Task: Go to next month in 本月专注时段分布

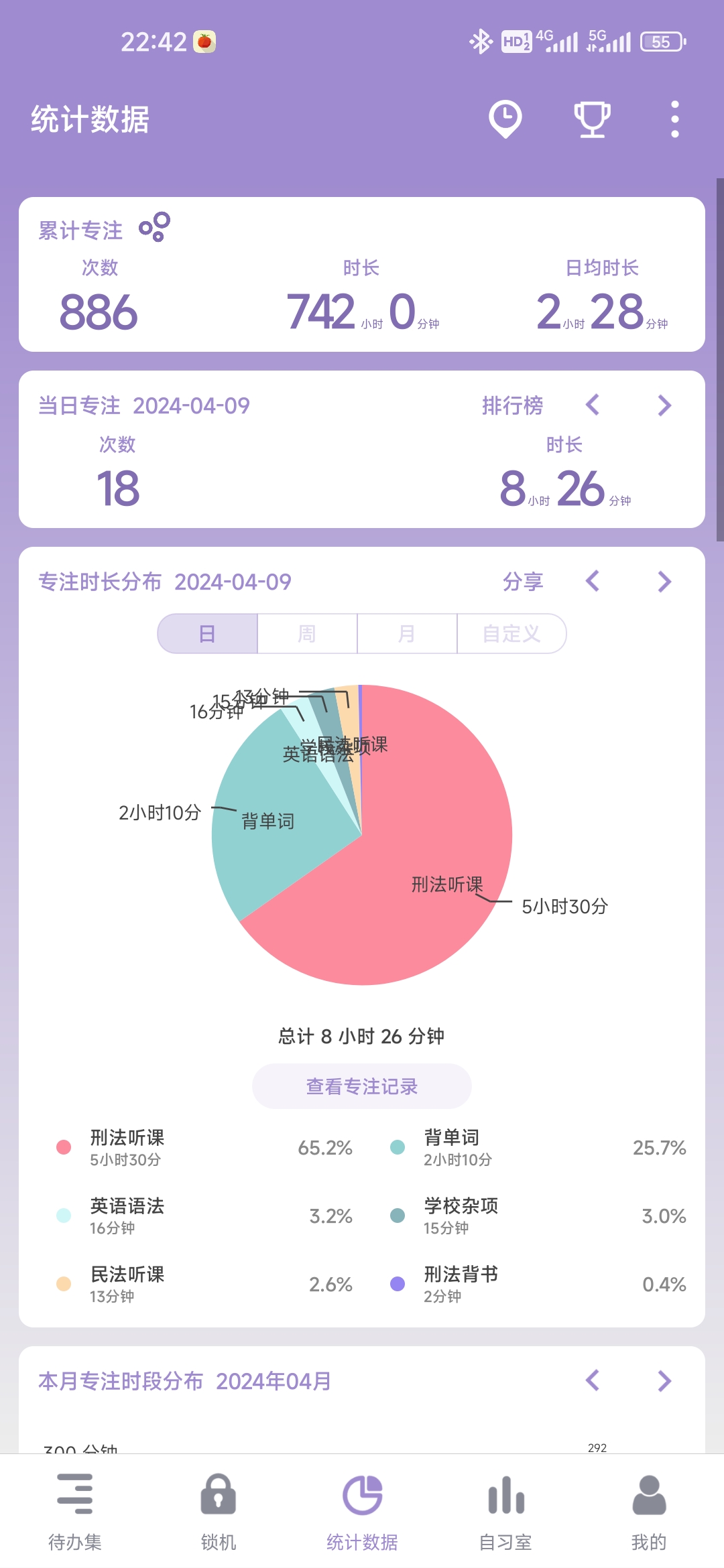Action: (x=664, y=1380)
